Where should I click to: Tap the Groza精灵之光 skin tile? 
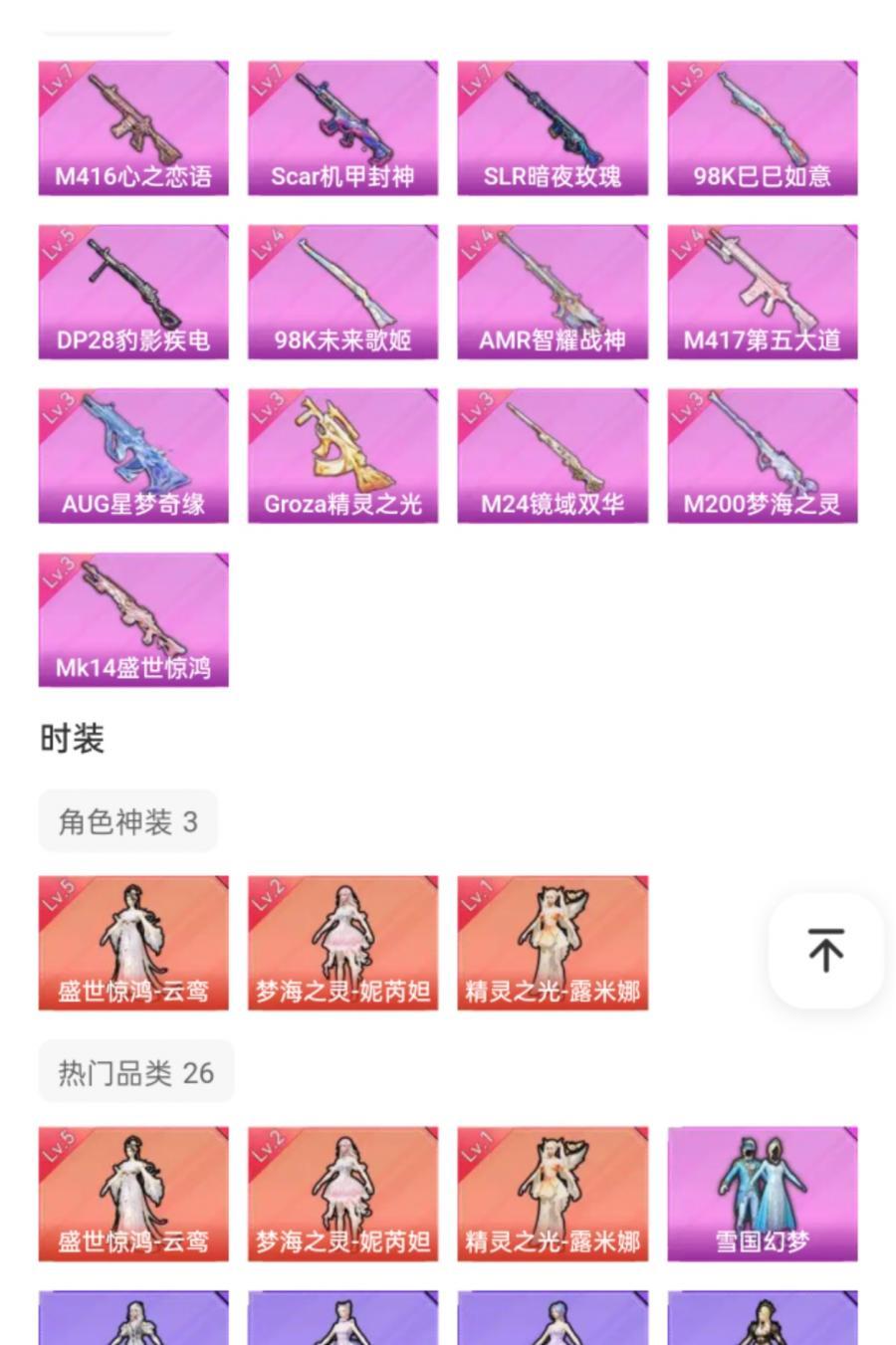[x=342, y=455]
